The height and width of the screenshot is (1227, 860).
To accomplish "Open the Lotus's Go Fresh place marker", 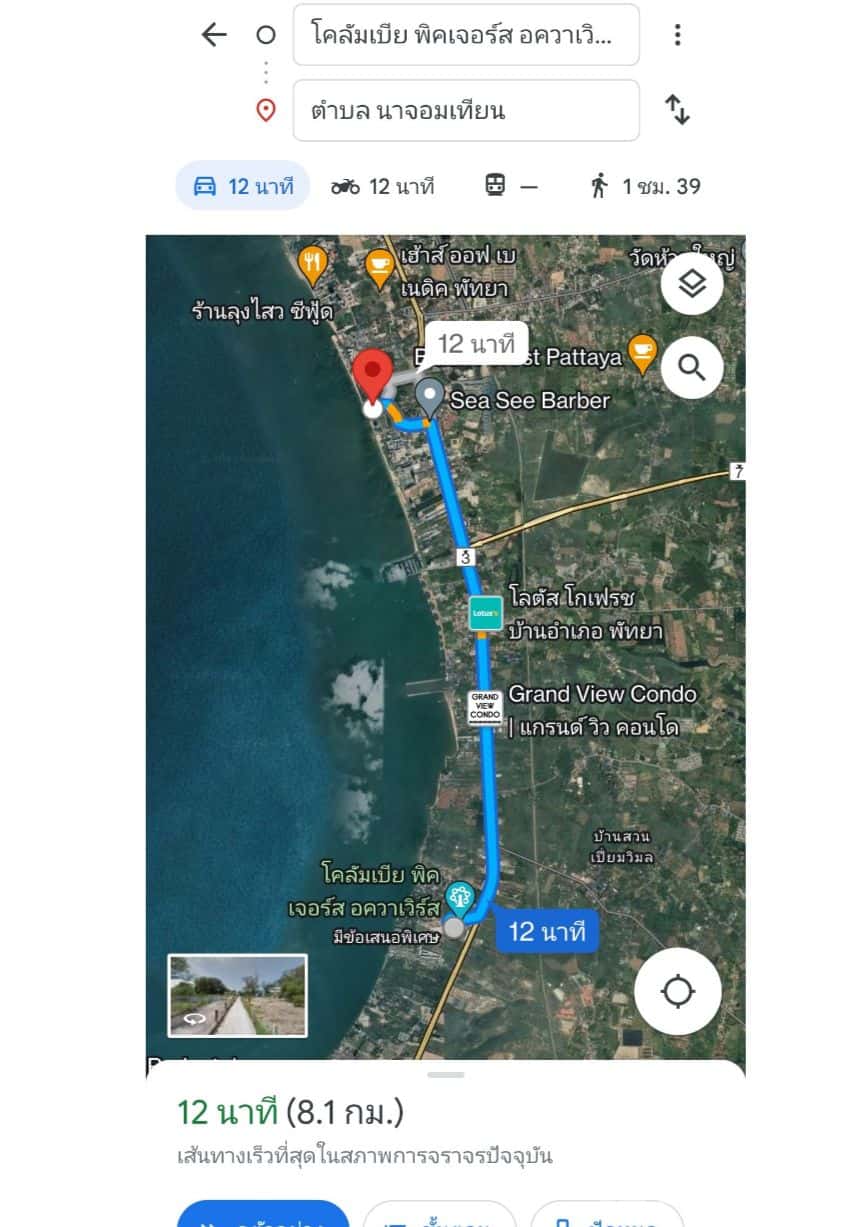I will (x=486, y=613).
